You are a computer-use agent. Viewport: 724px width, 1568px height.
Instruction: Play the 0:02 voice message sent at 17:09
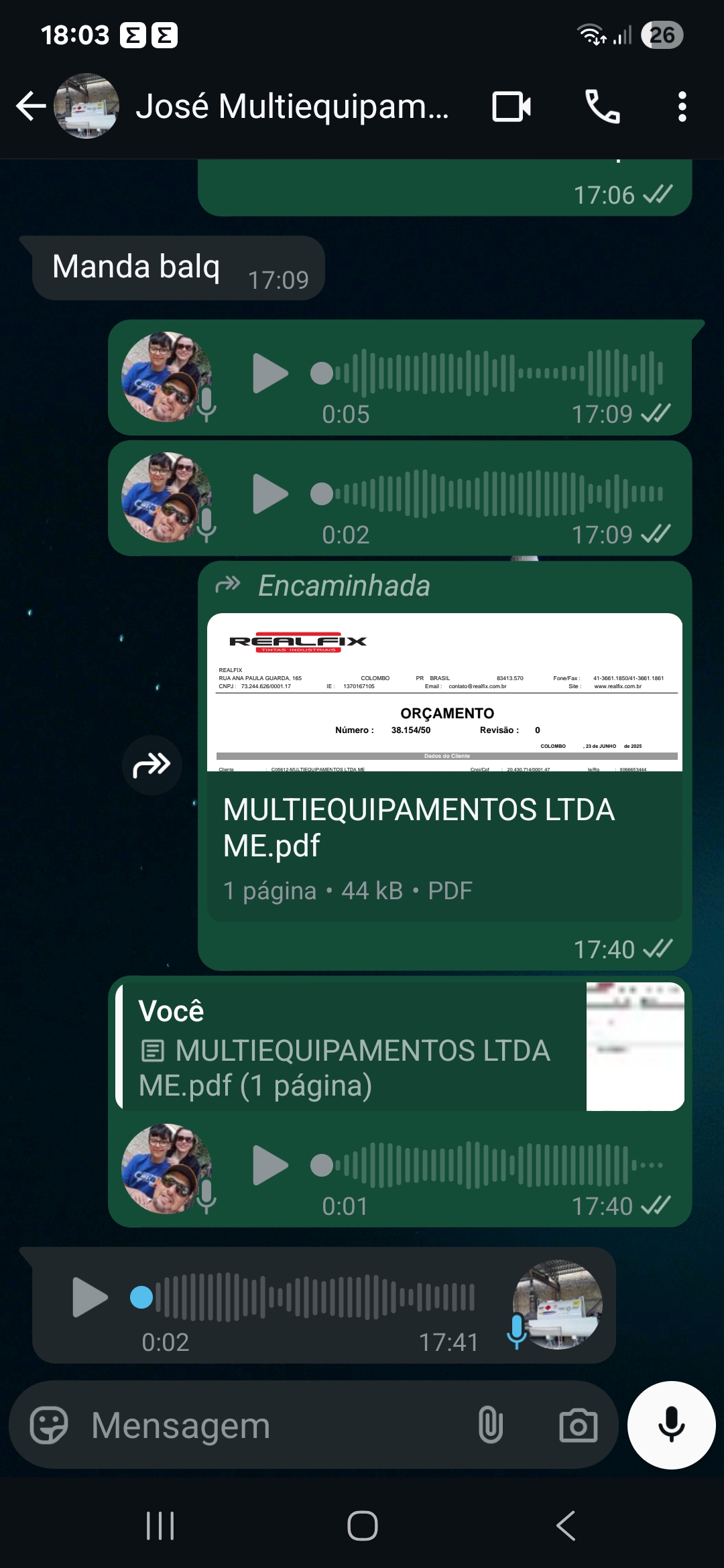tap(269, 494)
